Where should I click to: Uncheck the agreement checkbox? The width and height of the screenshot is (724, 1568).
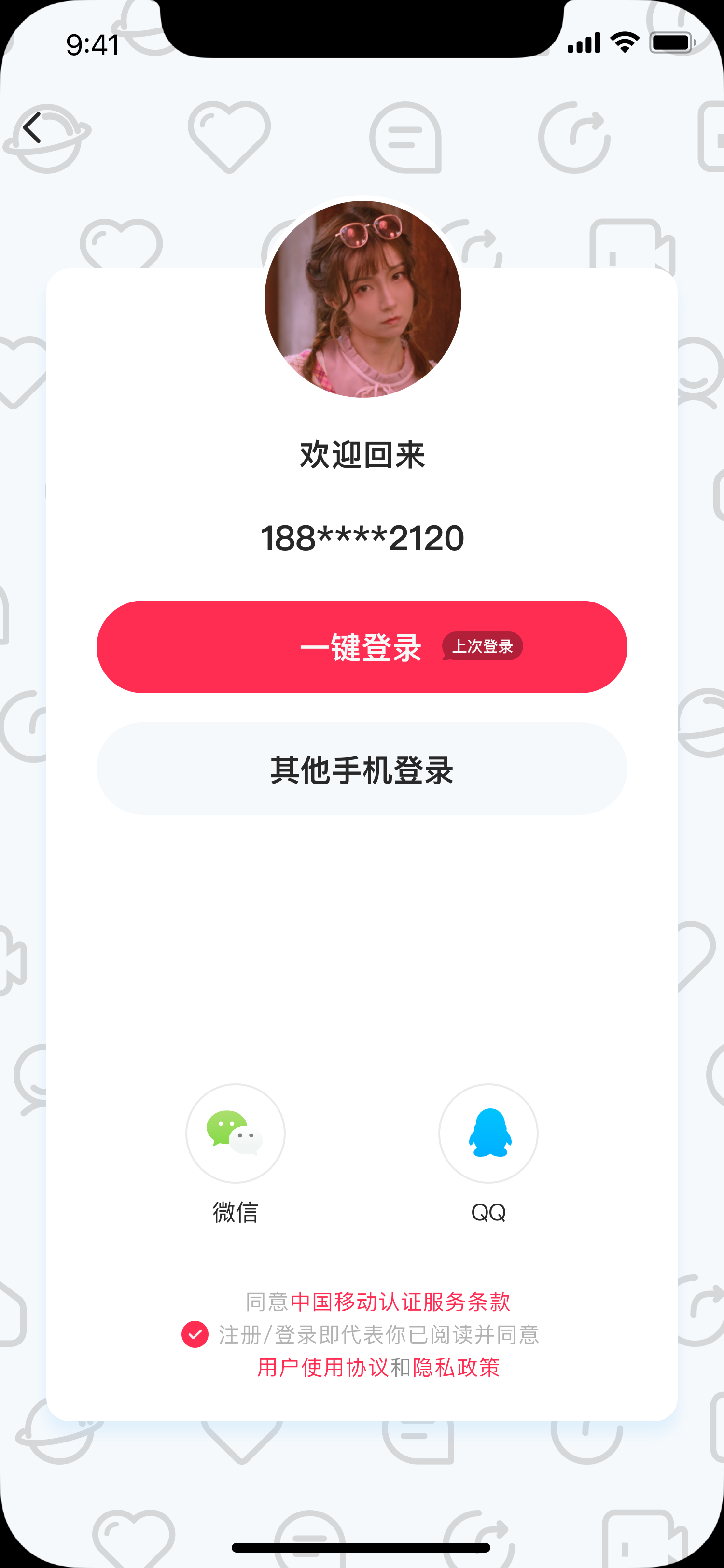tap(195, 1334)
